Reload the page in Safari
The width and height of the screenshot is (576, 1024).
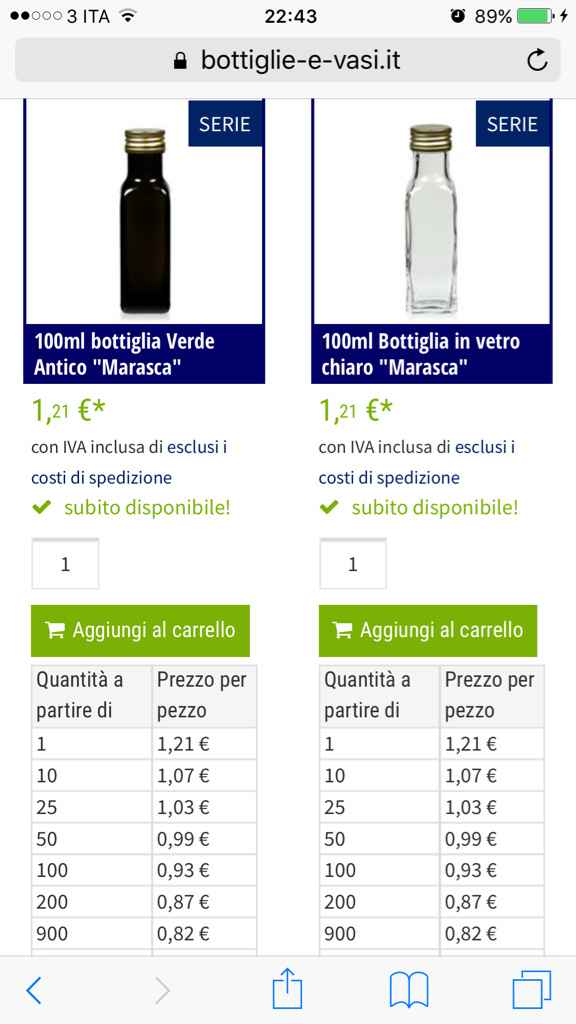pyautogui.click(x=537, y=61)
